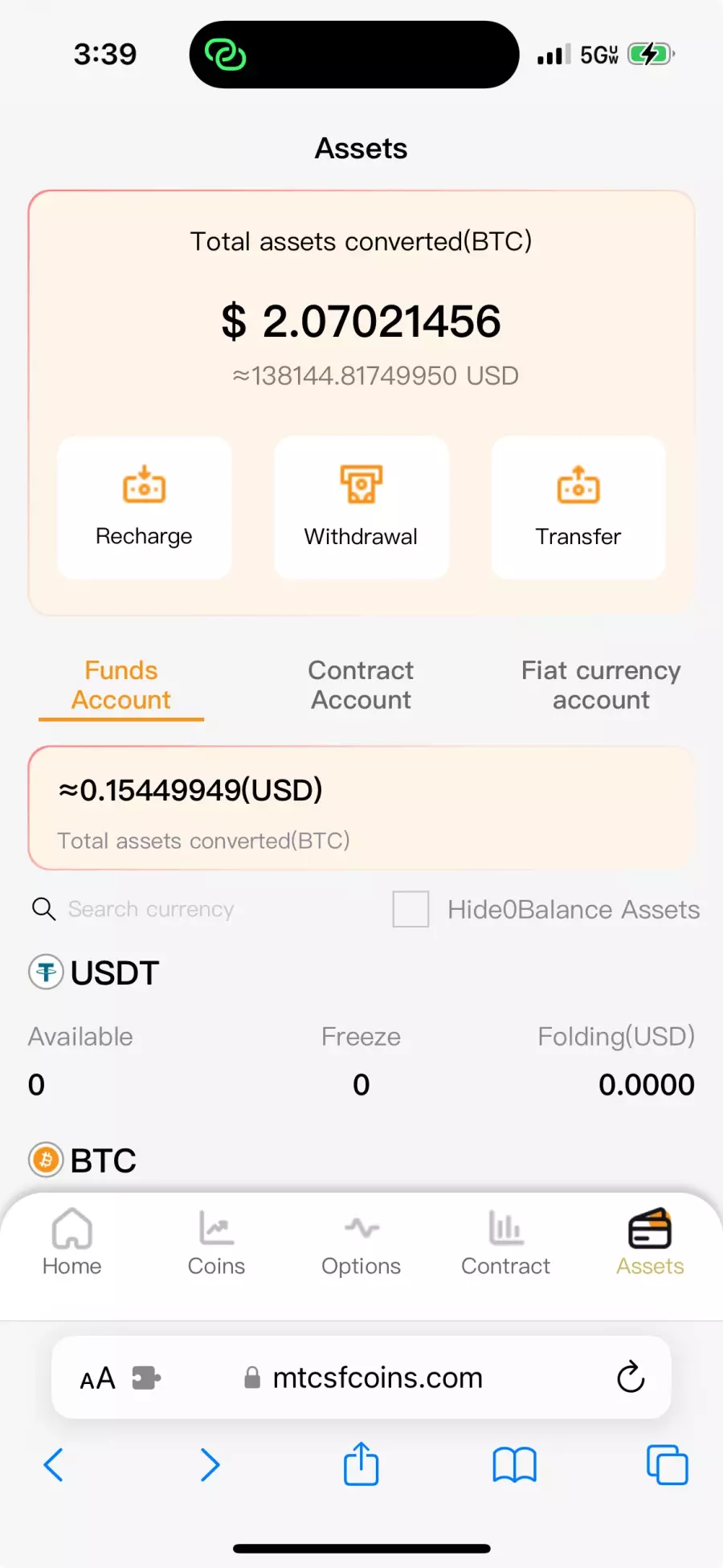Image resolution: width=723 pixels, height=1568 pixels.
Task: Open the Withdrawal option
Action: [x=361, y=507]
